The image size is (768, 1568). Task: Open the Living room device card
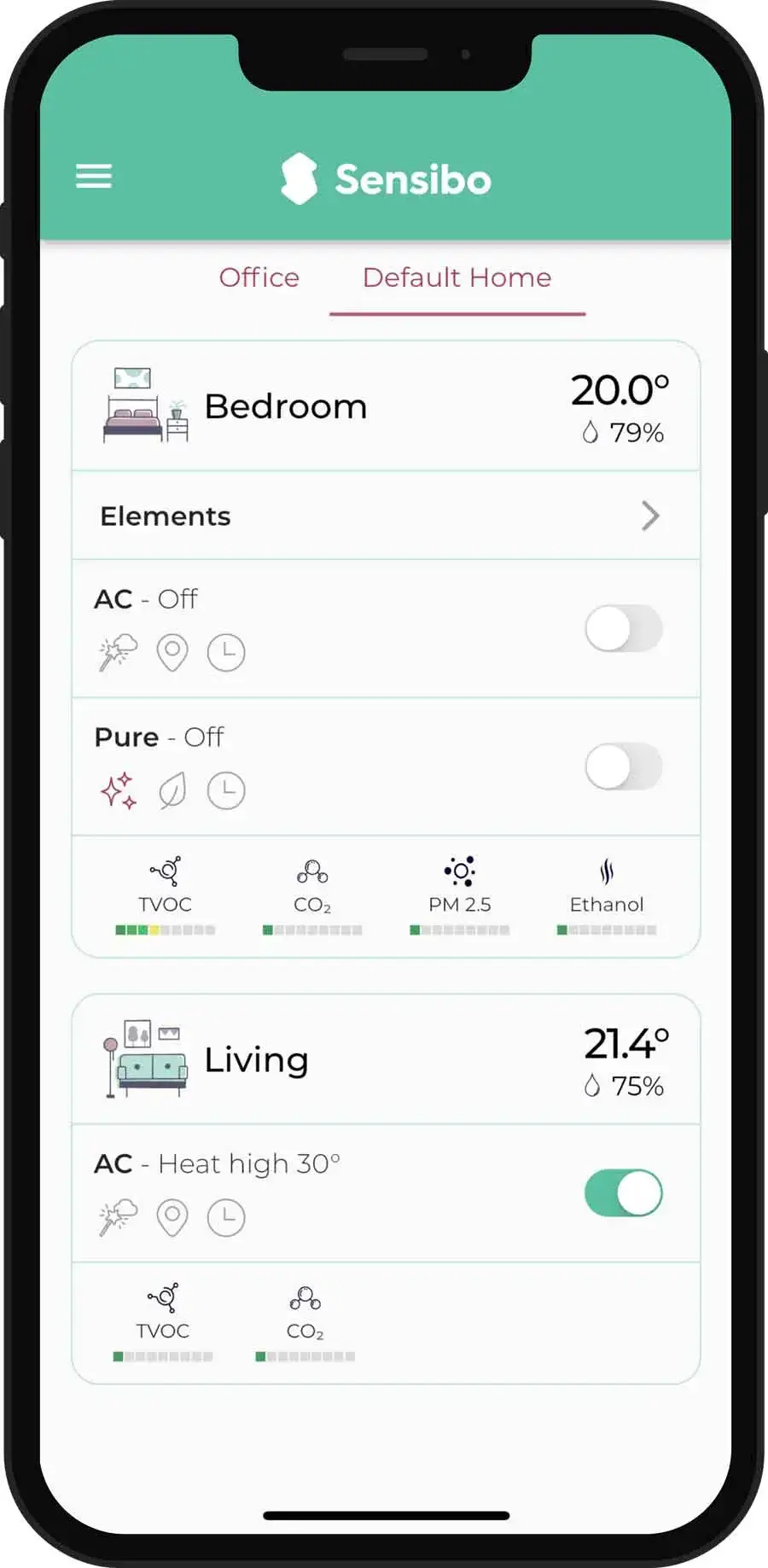pos(256,1060)
